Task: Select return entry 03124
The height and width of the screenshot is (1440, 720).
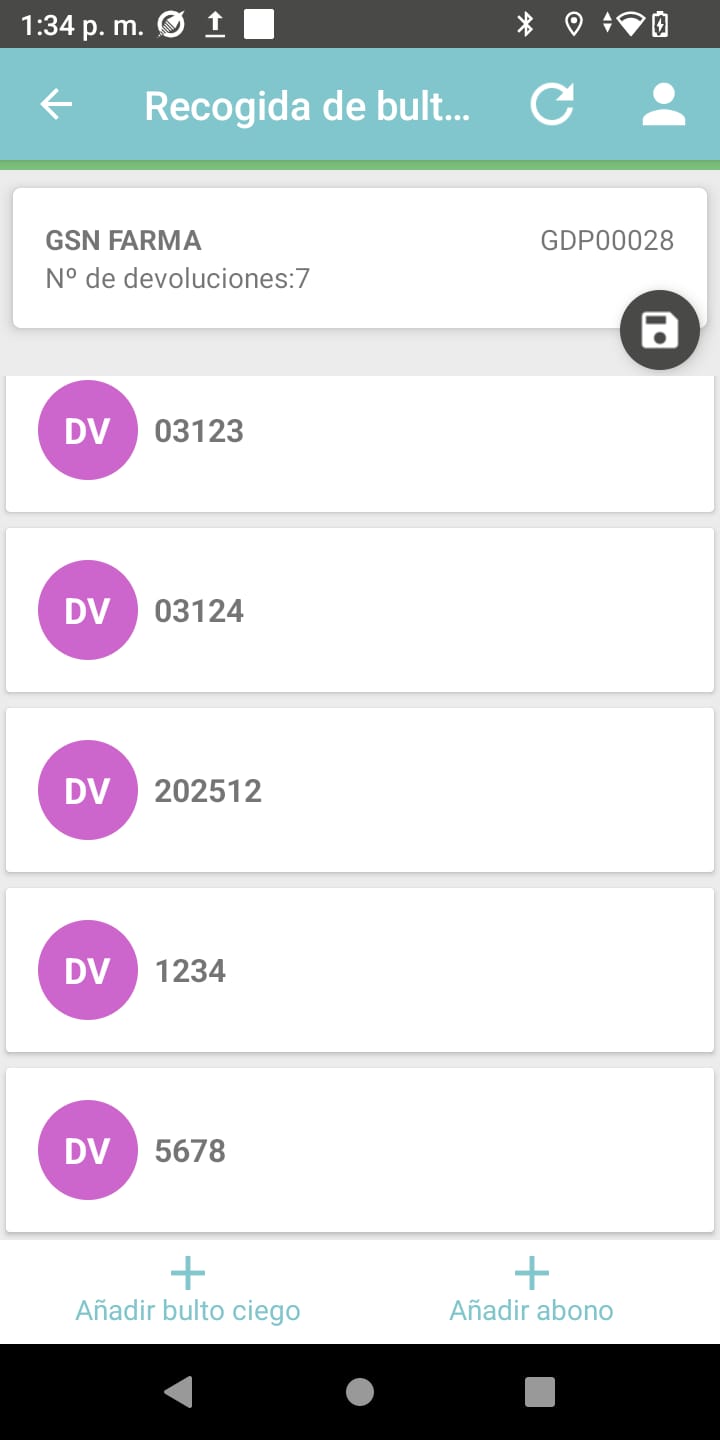Action: click(x=360, y=610)
